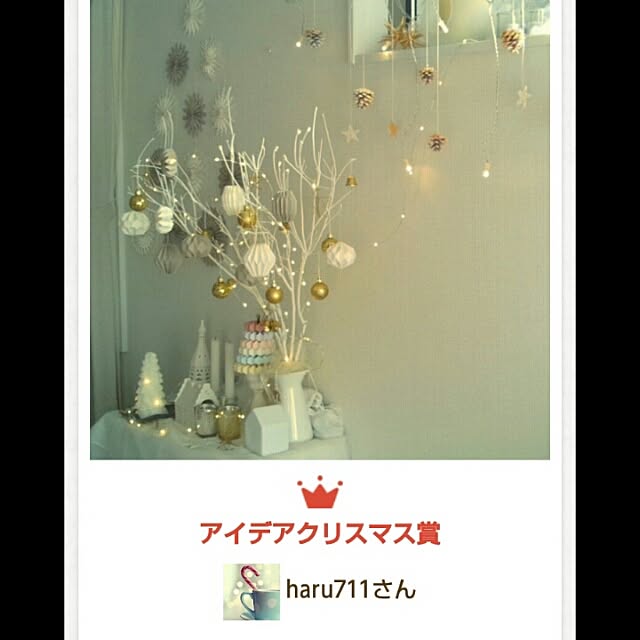
Task: Open haru711さん's profile
Action: pyautogui.click(x=350, y=589)
